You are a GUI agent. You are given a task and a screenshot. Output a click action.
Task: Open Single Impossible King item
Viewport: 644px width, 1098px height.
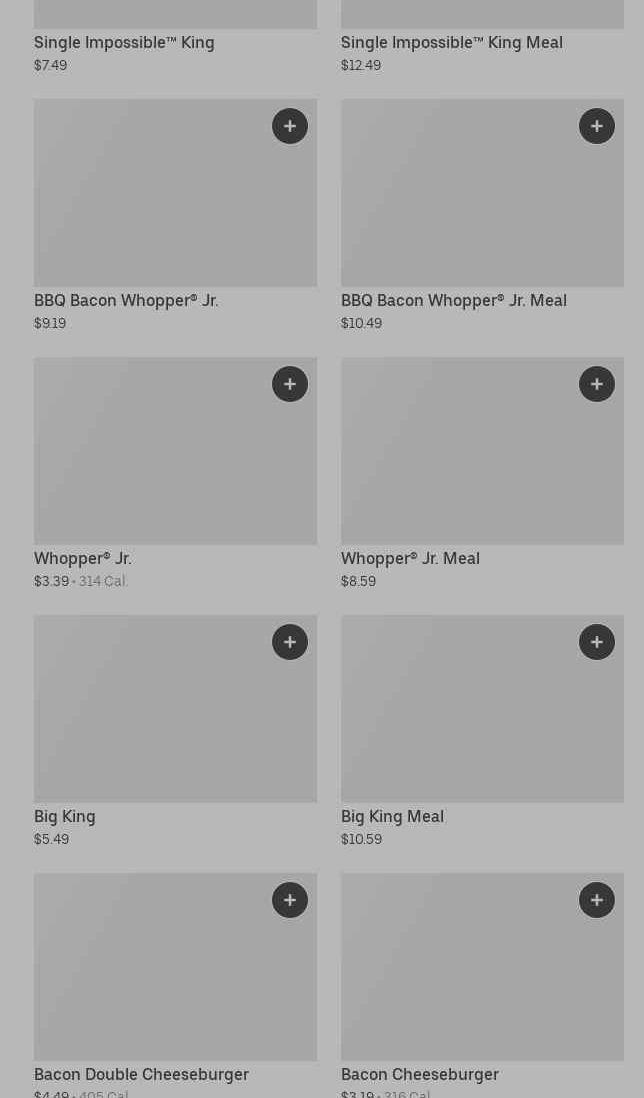click(x=124, y=43)
